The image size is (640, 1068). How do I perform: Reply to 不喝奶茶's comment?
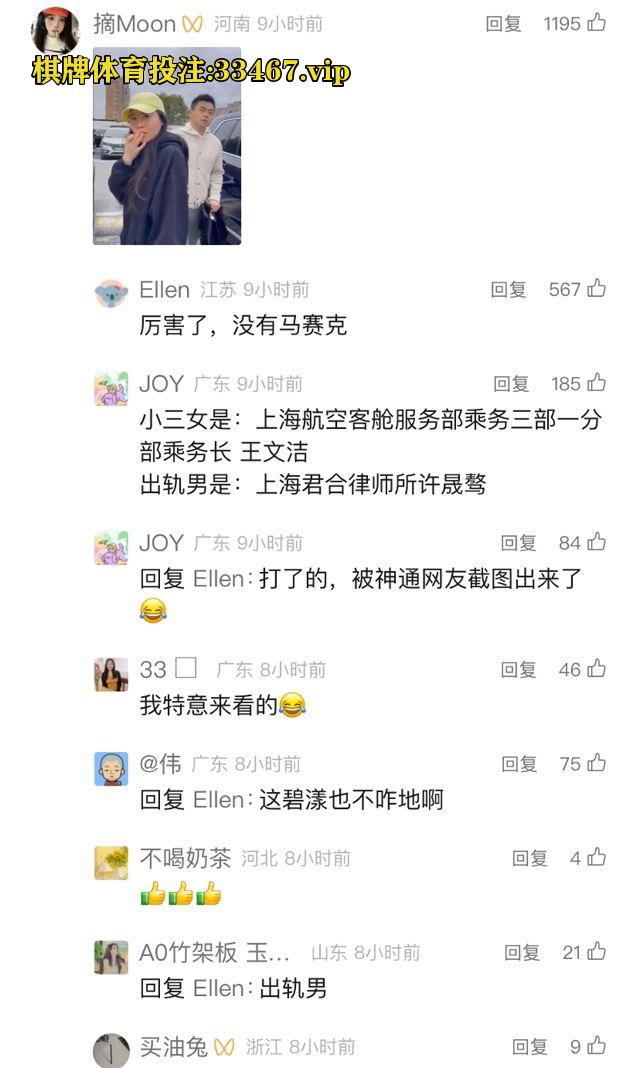point(530,858)
